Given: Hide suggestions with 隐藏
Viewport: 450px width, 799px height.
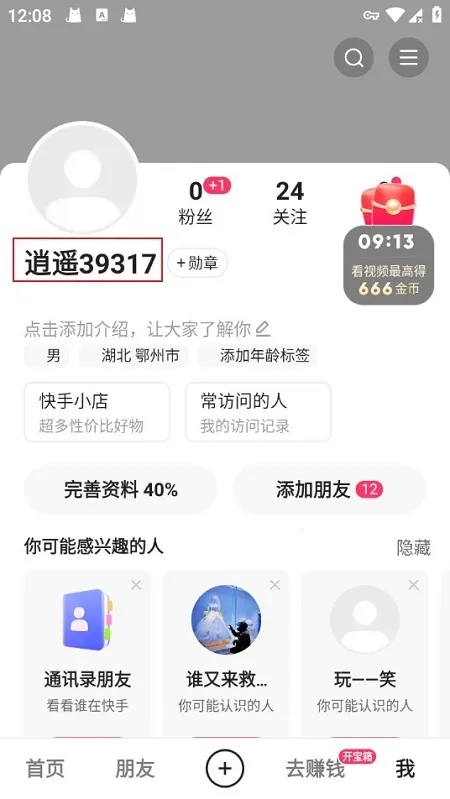Looking at the screenshot, I should 413,548.
